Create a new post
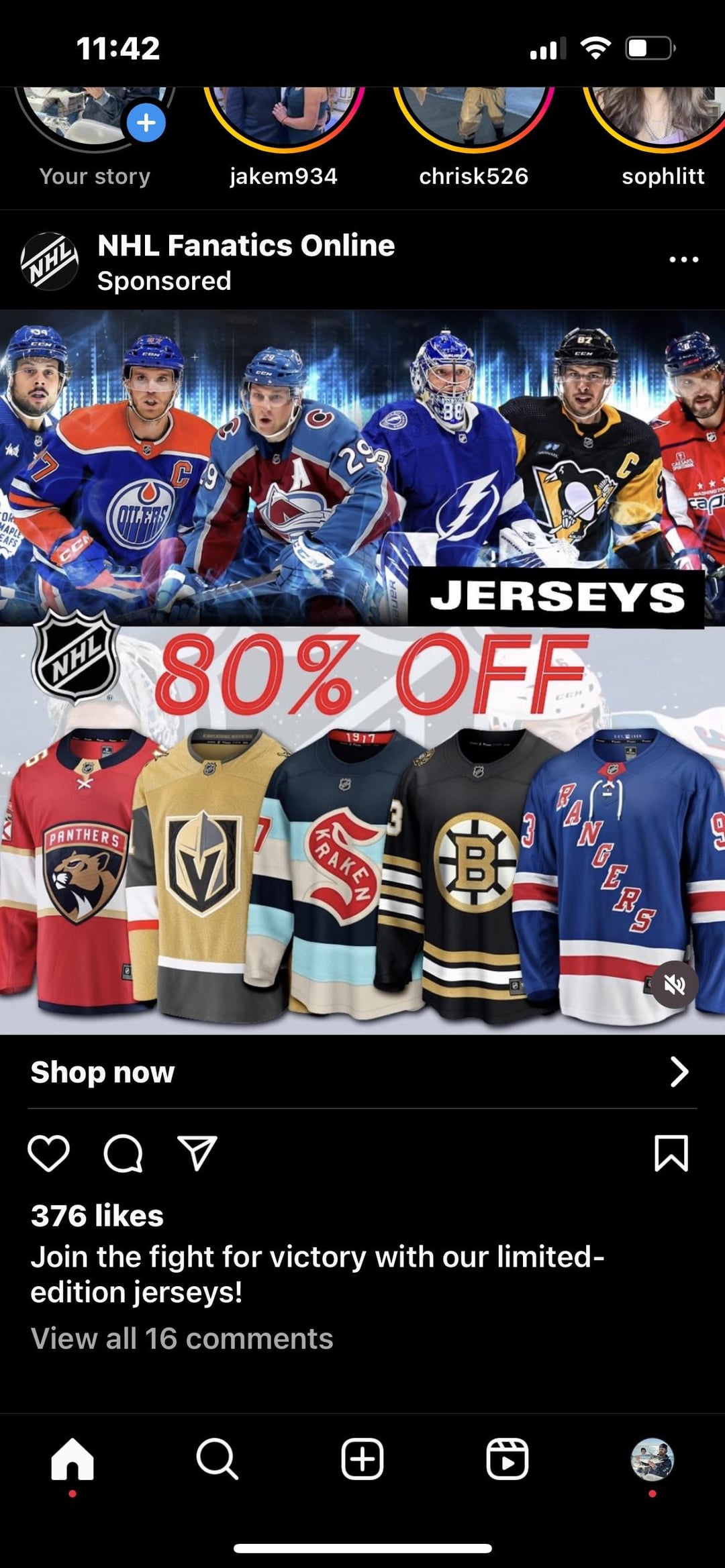This screenshot has height=1568, width=725. click(x=362, y=1459)
